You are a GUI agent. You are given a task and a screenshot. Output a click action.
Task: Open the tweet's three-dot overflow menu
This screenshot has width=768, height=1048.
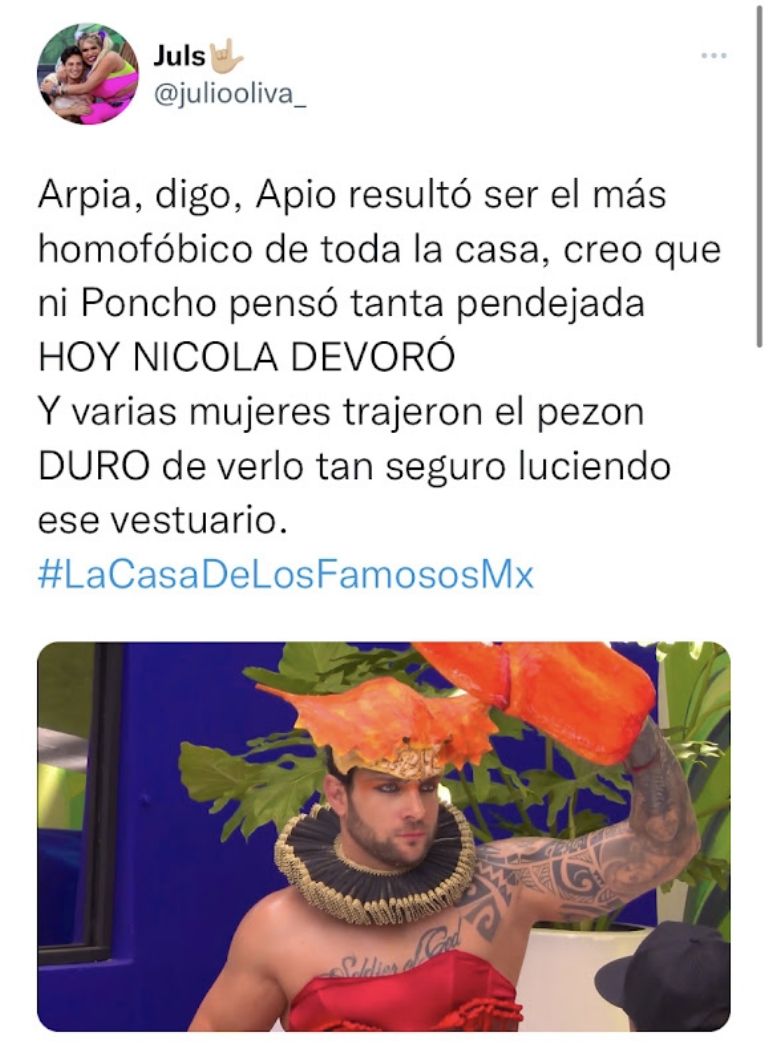coord(713,55)
